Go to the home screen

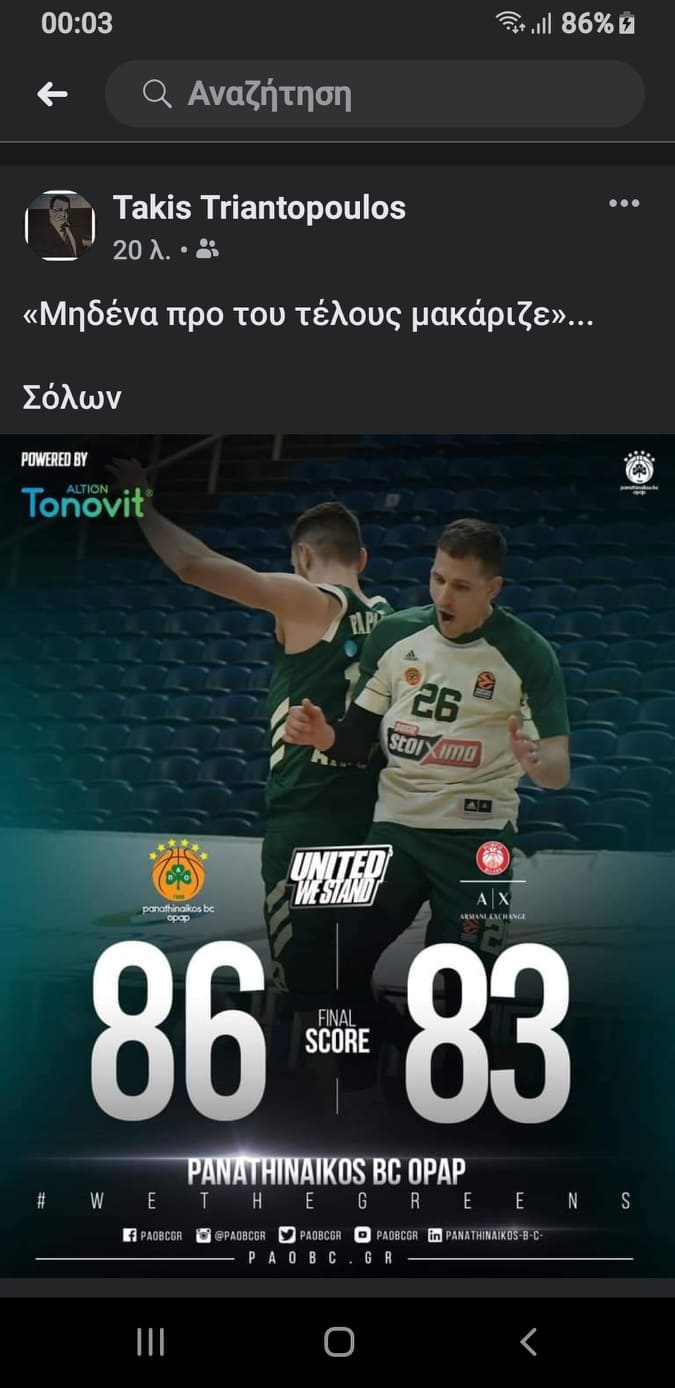338,1342
